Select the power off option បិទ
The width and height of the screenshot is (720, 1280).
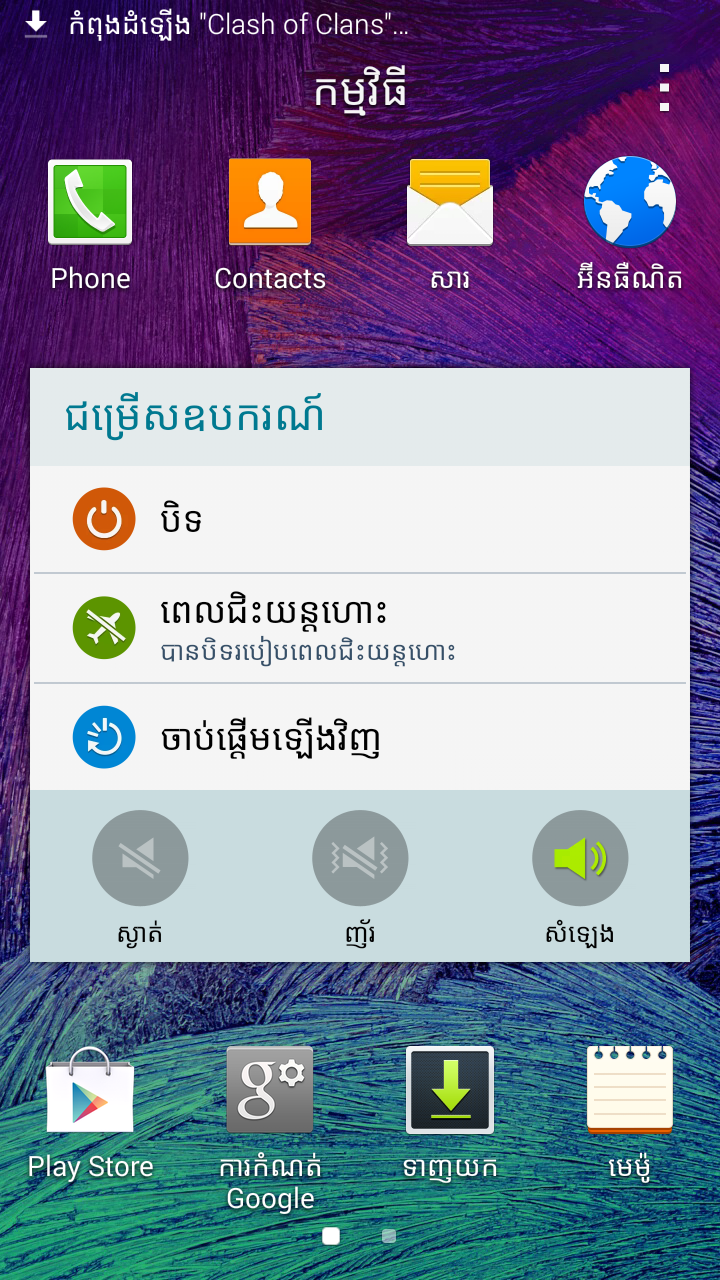[x=360, y=519]
